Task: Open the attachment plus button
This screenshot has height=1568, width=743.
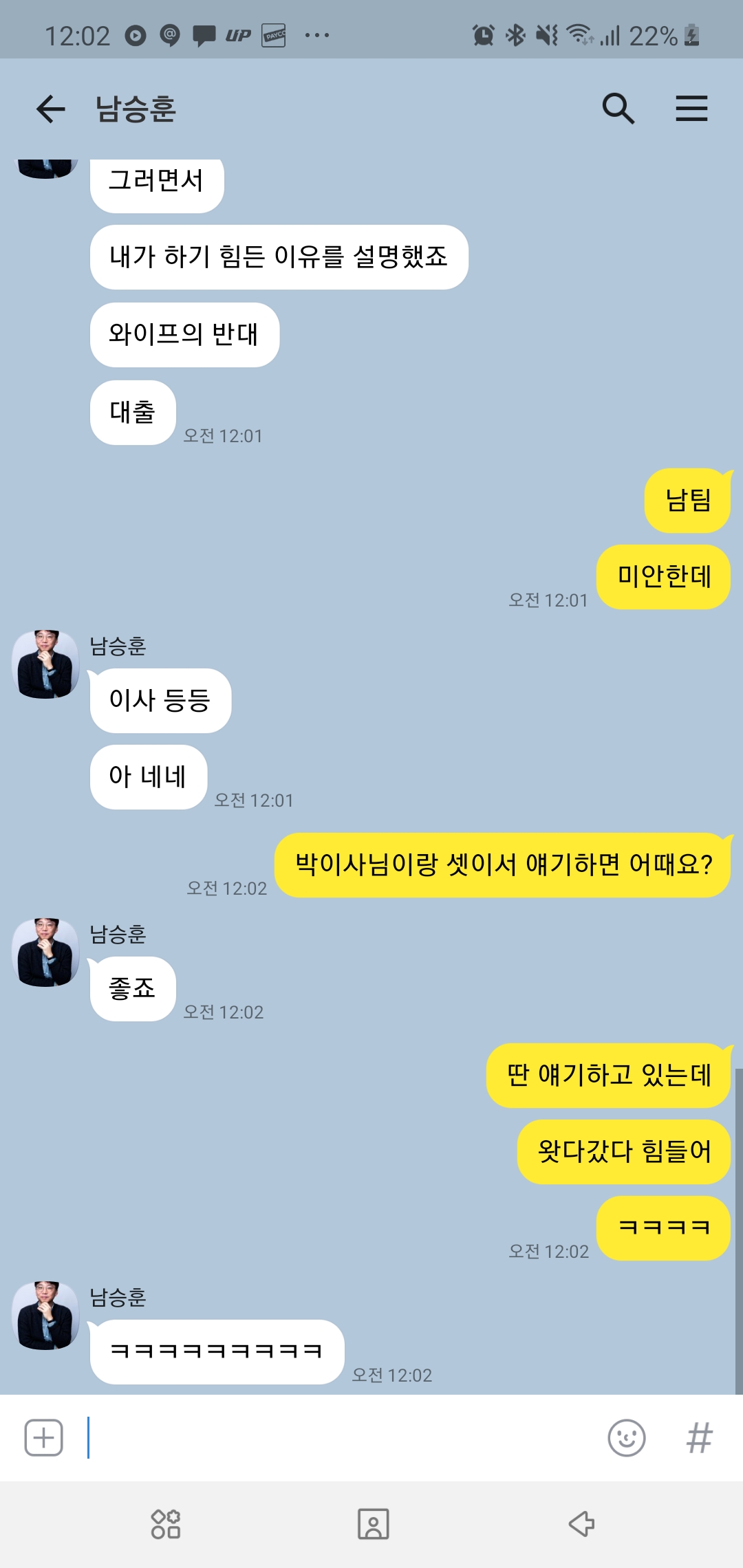Action: coord(44,1437)
